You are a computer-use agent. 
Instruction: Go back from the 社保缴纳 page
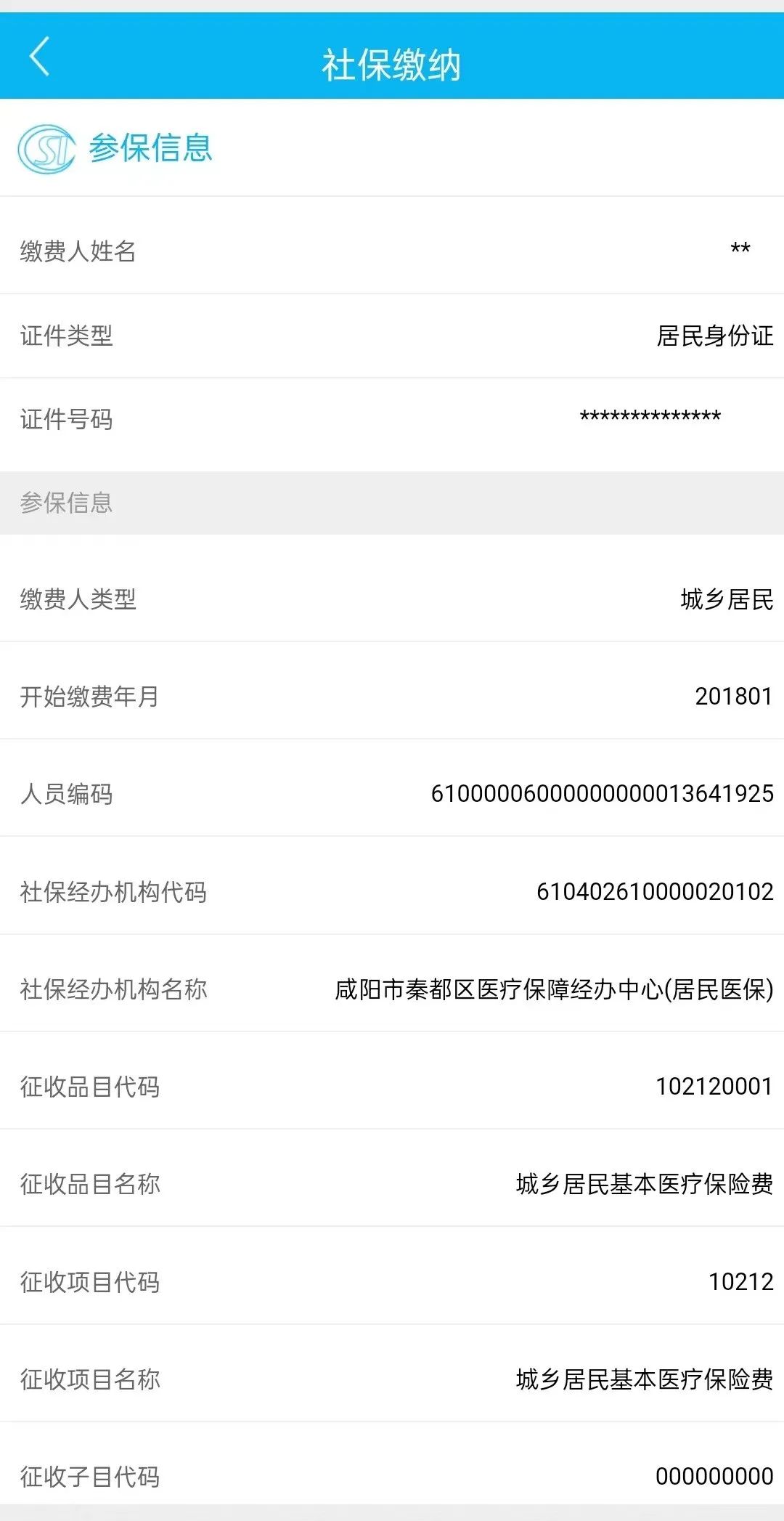(39, 57)
